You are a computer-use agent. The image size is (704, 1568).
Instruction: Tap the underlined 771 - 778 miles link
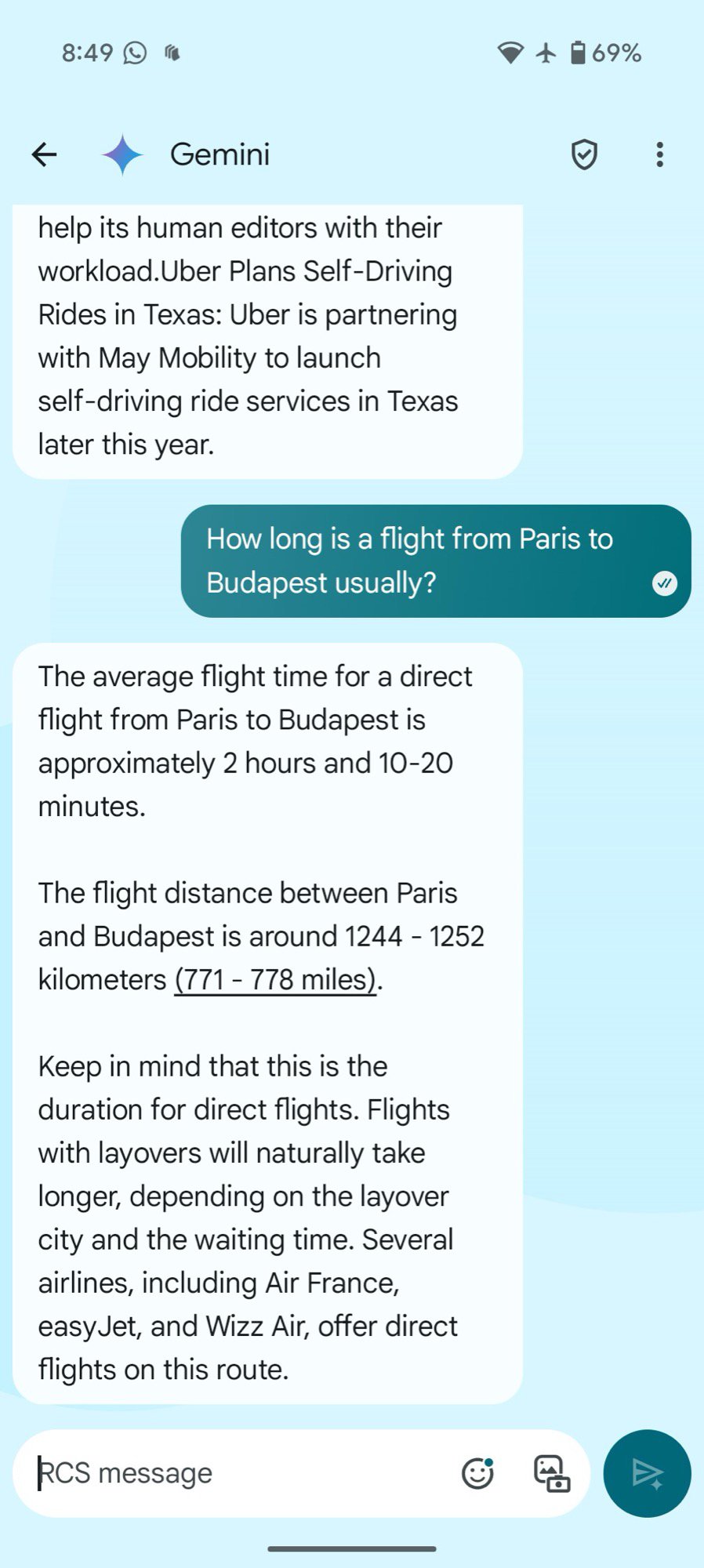pos(275,980)
